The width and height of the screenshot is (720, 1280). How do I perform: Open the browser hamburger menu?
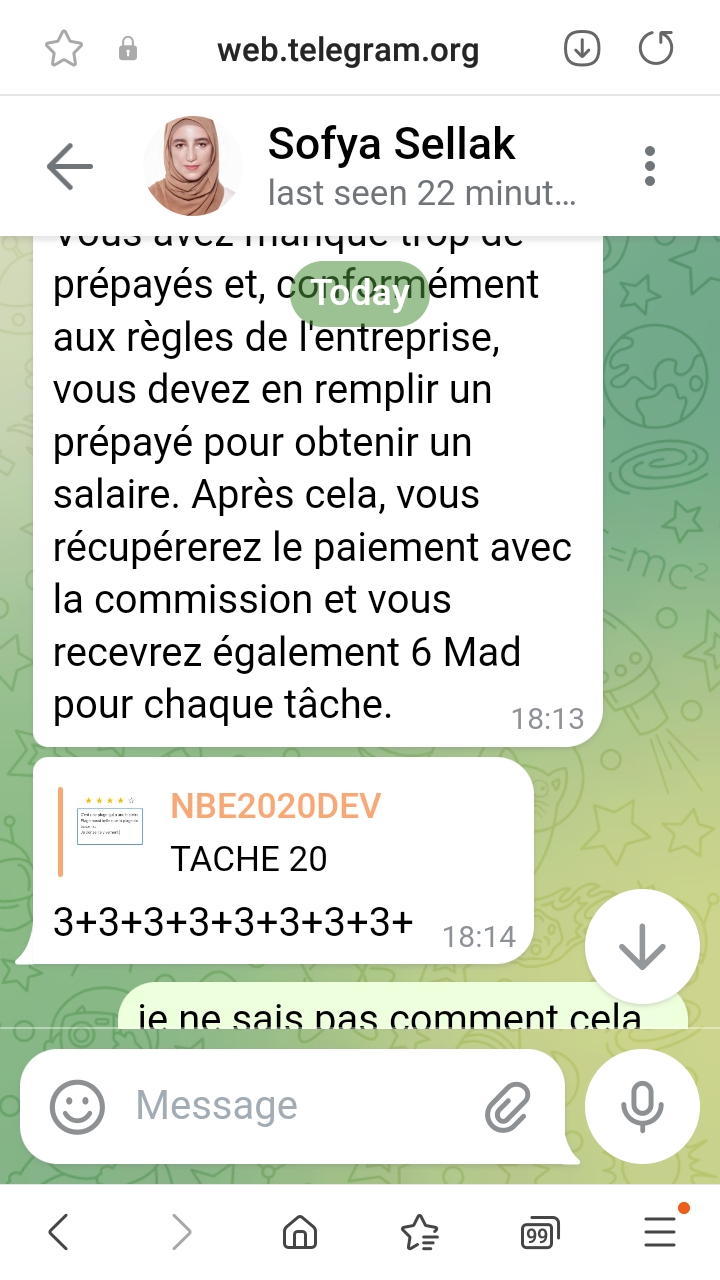coord(660,1232)
